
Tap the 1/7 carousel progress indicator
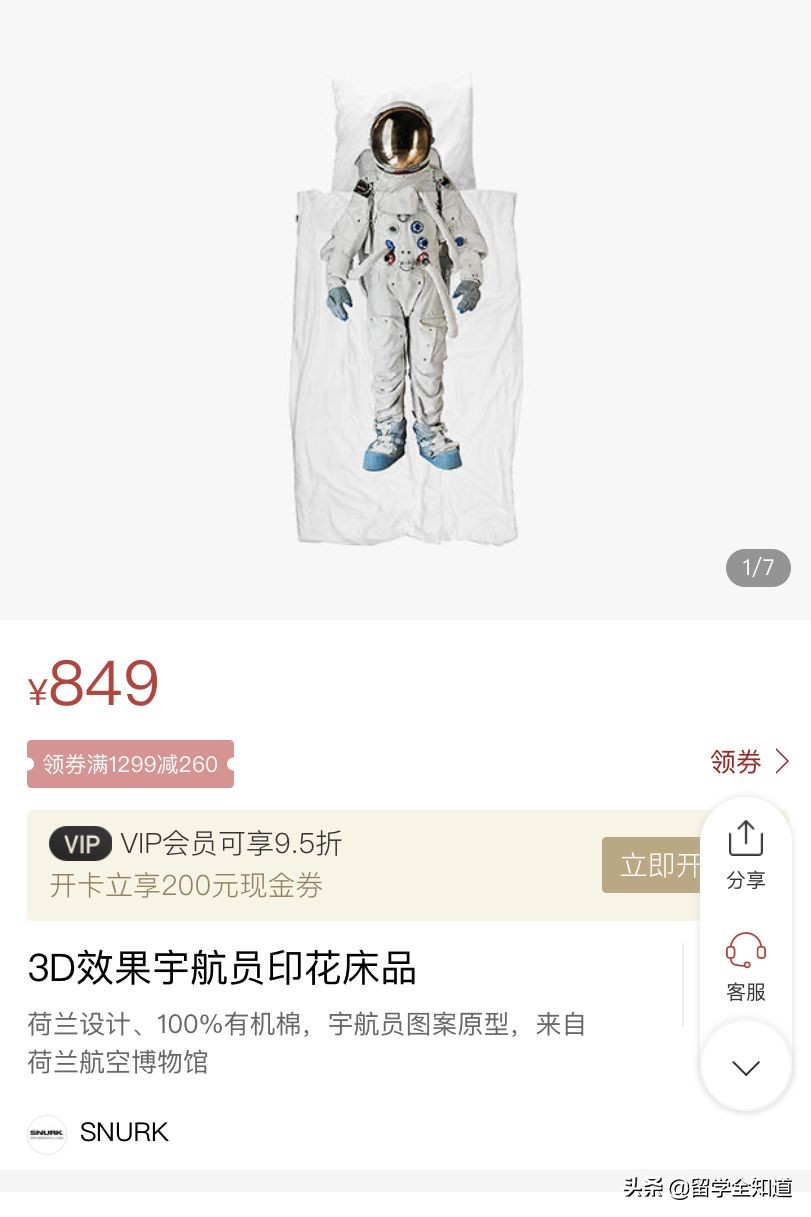pyautogui.click(x=757, y=567)
